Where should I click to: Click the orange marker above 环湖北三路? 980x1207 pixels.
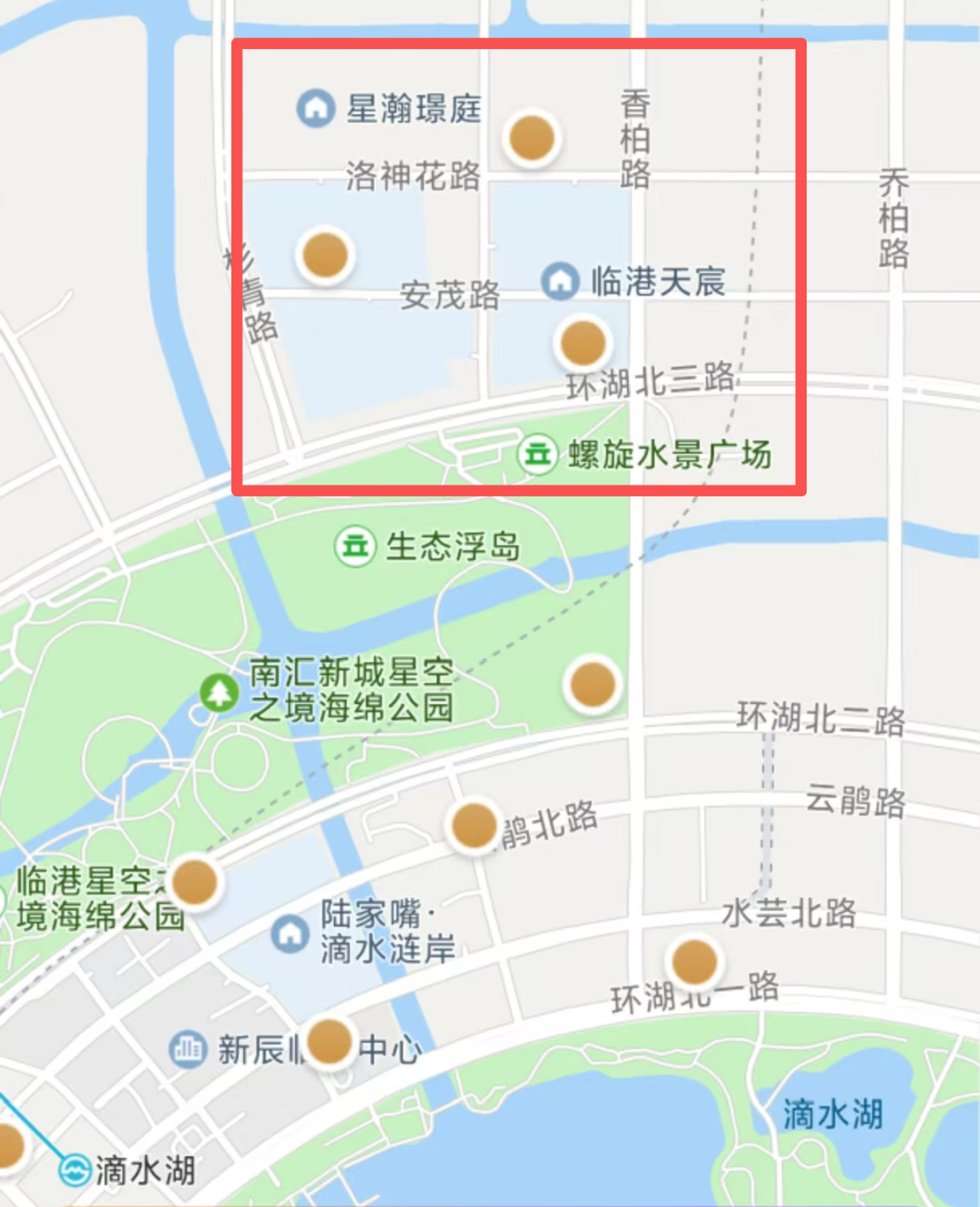579,343
